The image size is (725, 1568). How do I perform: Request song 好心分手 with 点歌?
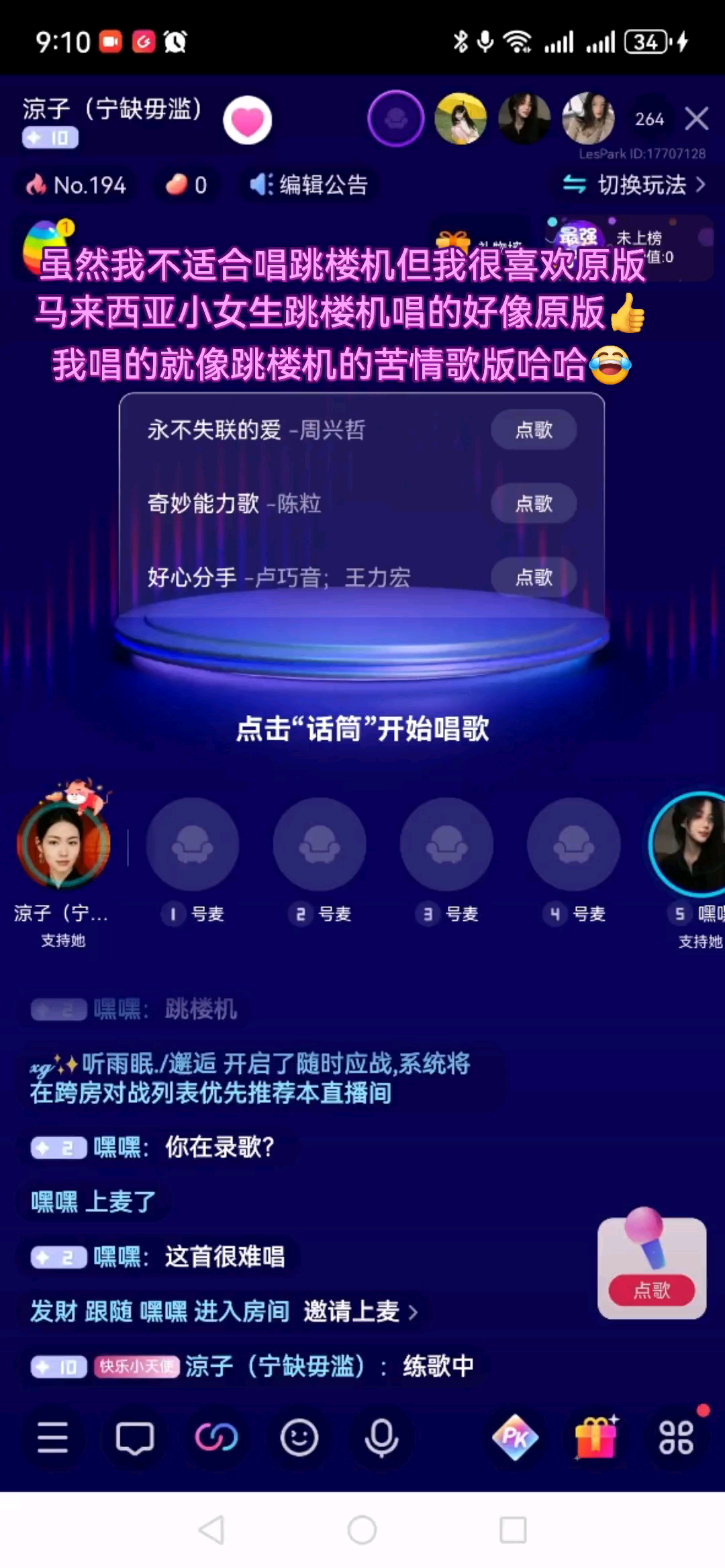coord(534,577)
